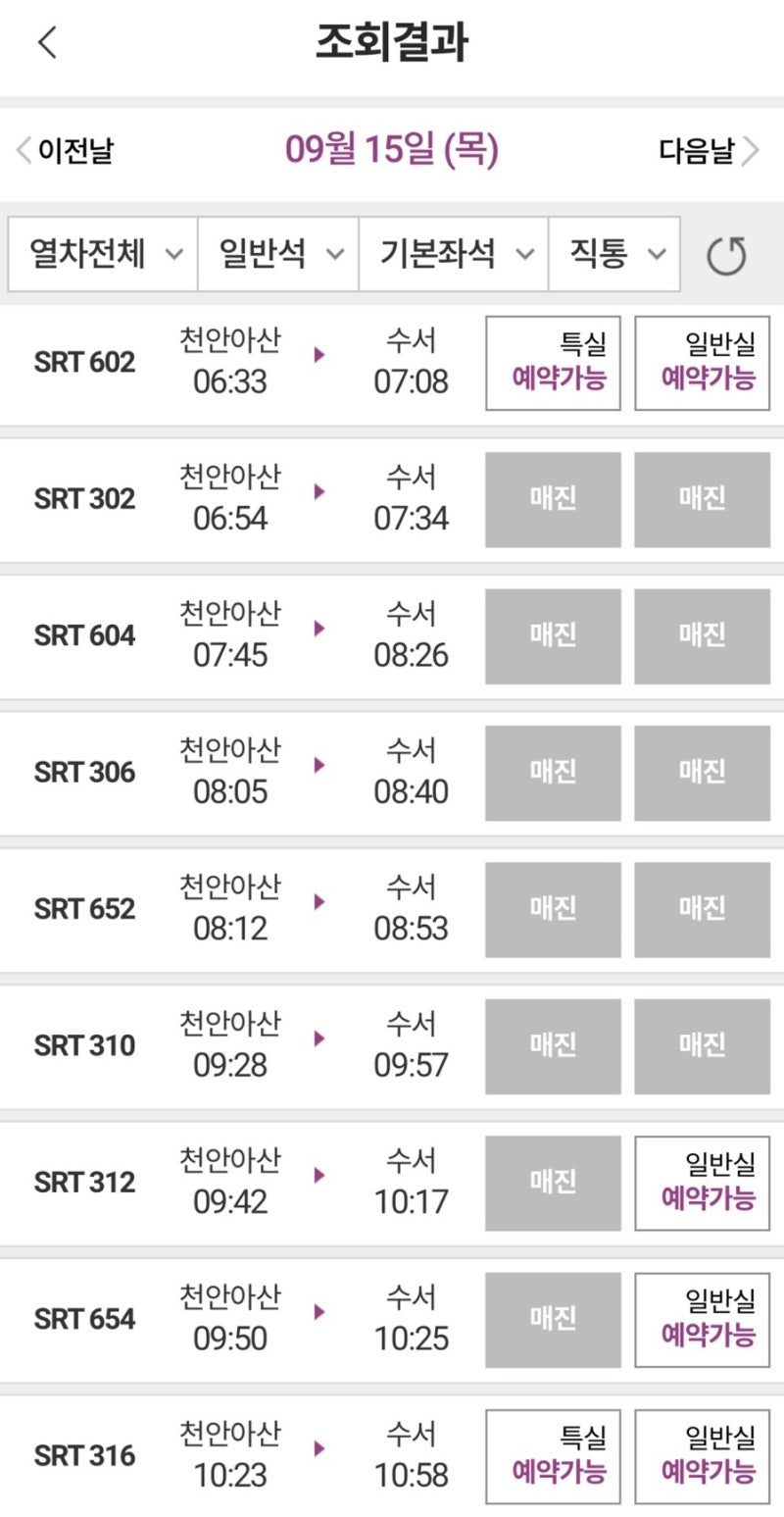Reserve 일반실 on SRT 602
This screenshot has height=1517, width=784.
click(703, 363)
